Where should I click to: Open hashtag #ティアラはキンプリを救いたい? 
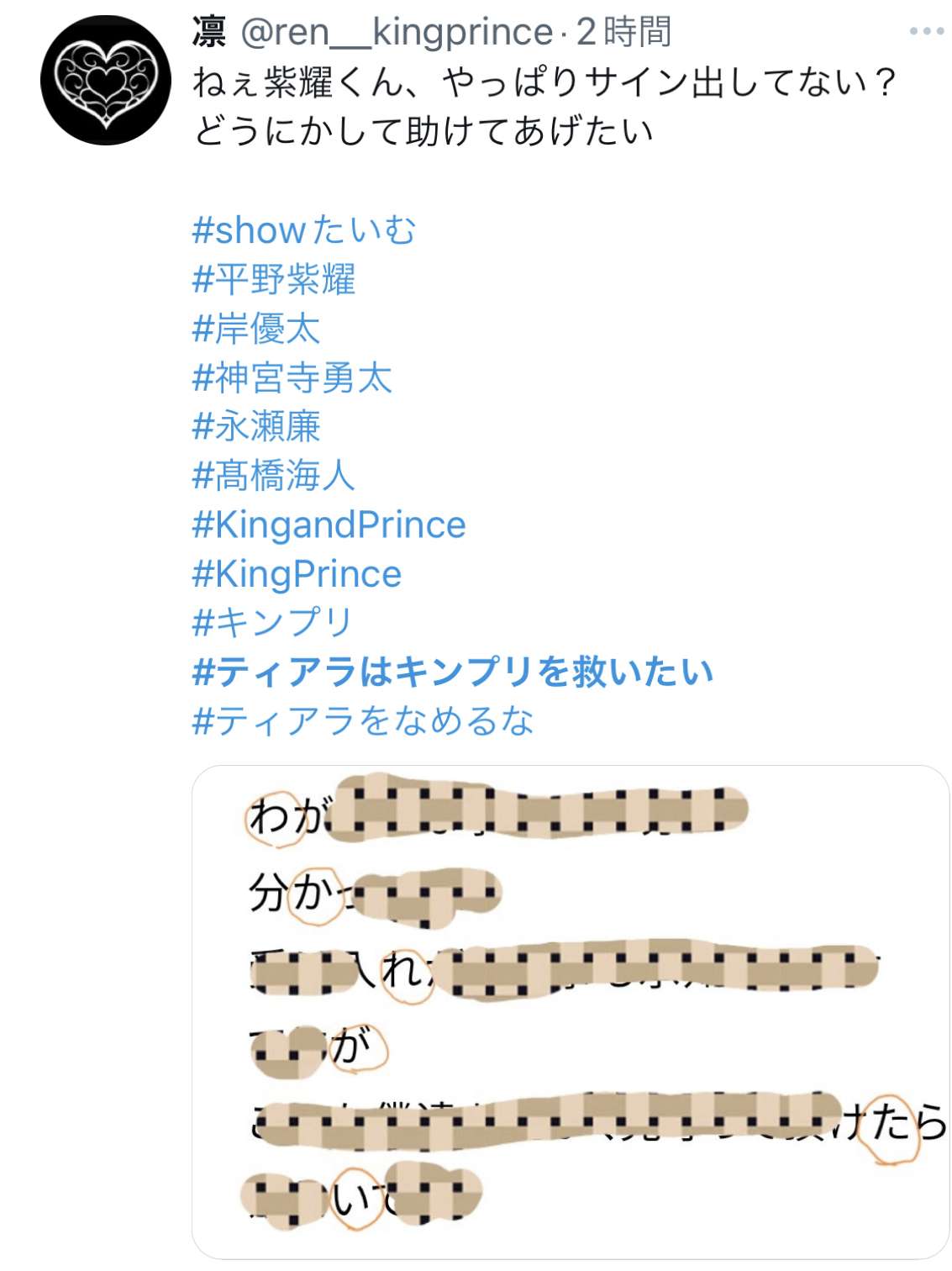coord(453,672)
